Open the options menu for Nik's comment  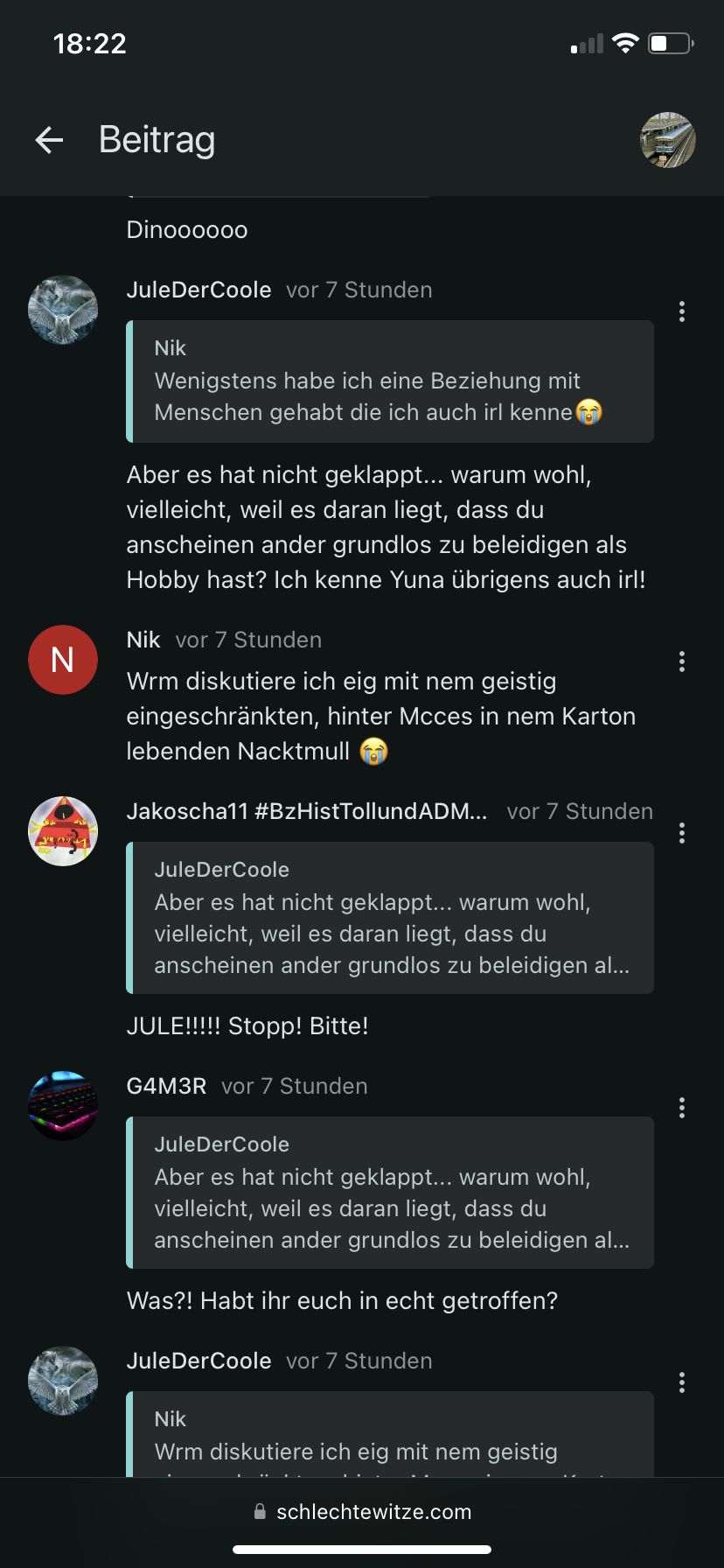coord(682,661)
